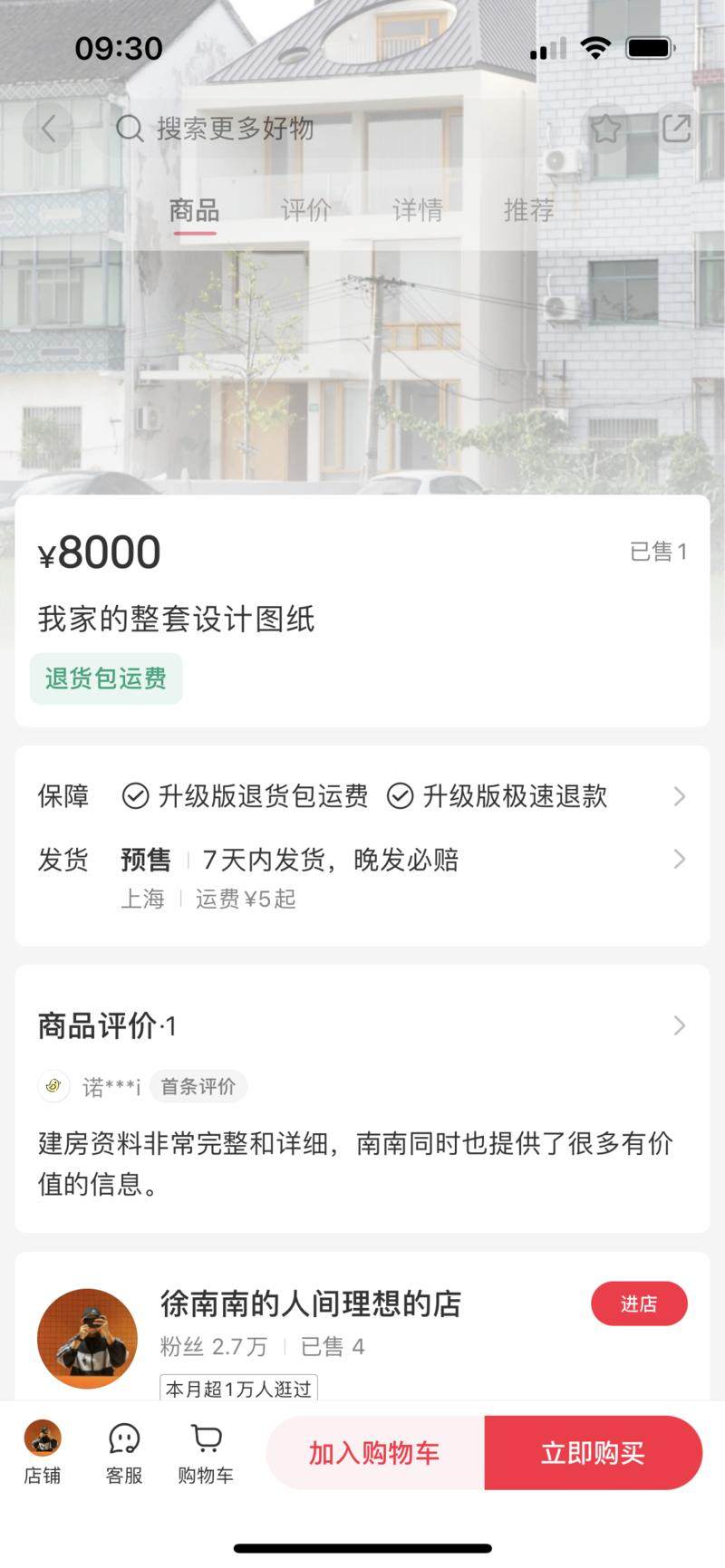Select the 商品 tab
Screen dimensions: 725x1568
(x=194, y=210)
